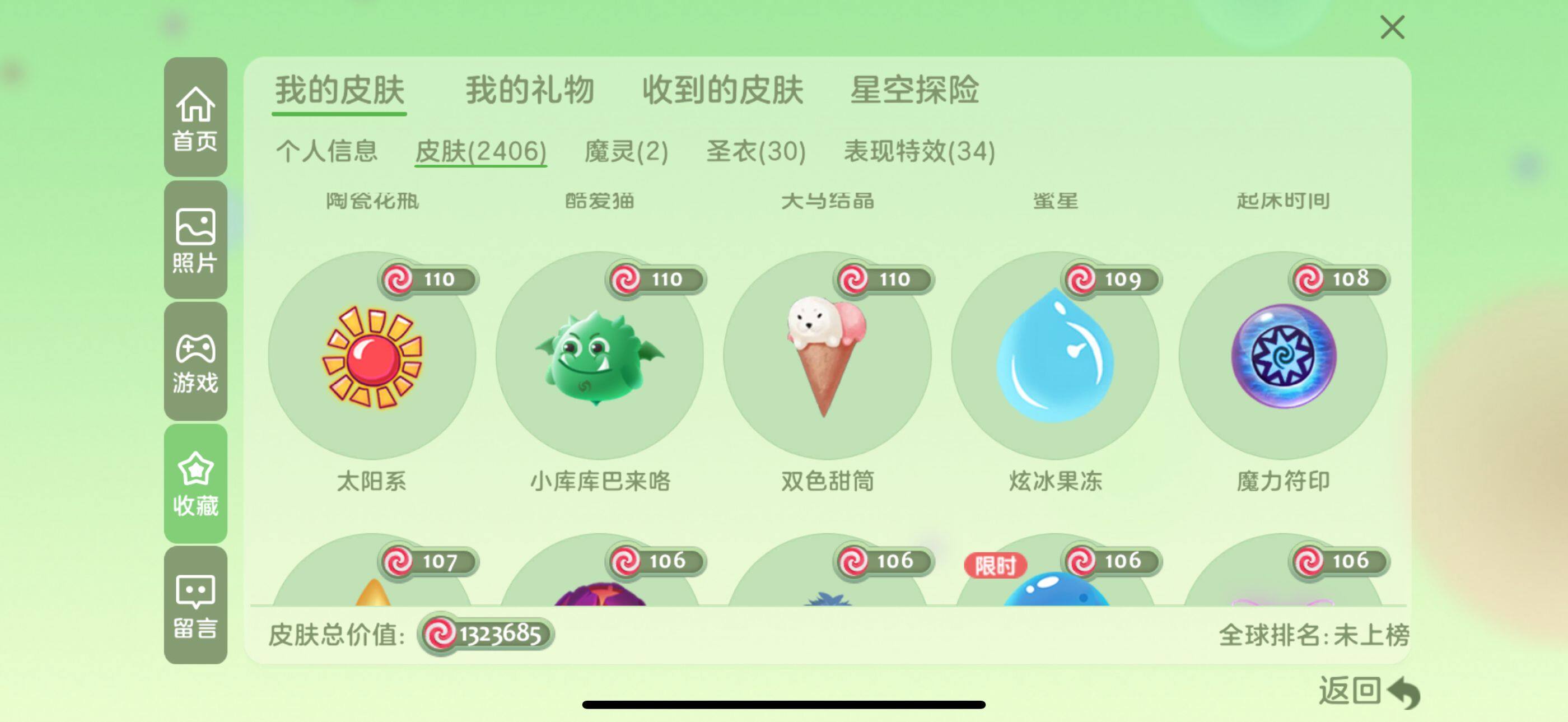View the 炫冰果冻 skin
This screenshot has width=1568, height=722.
coord(1055,357)
